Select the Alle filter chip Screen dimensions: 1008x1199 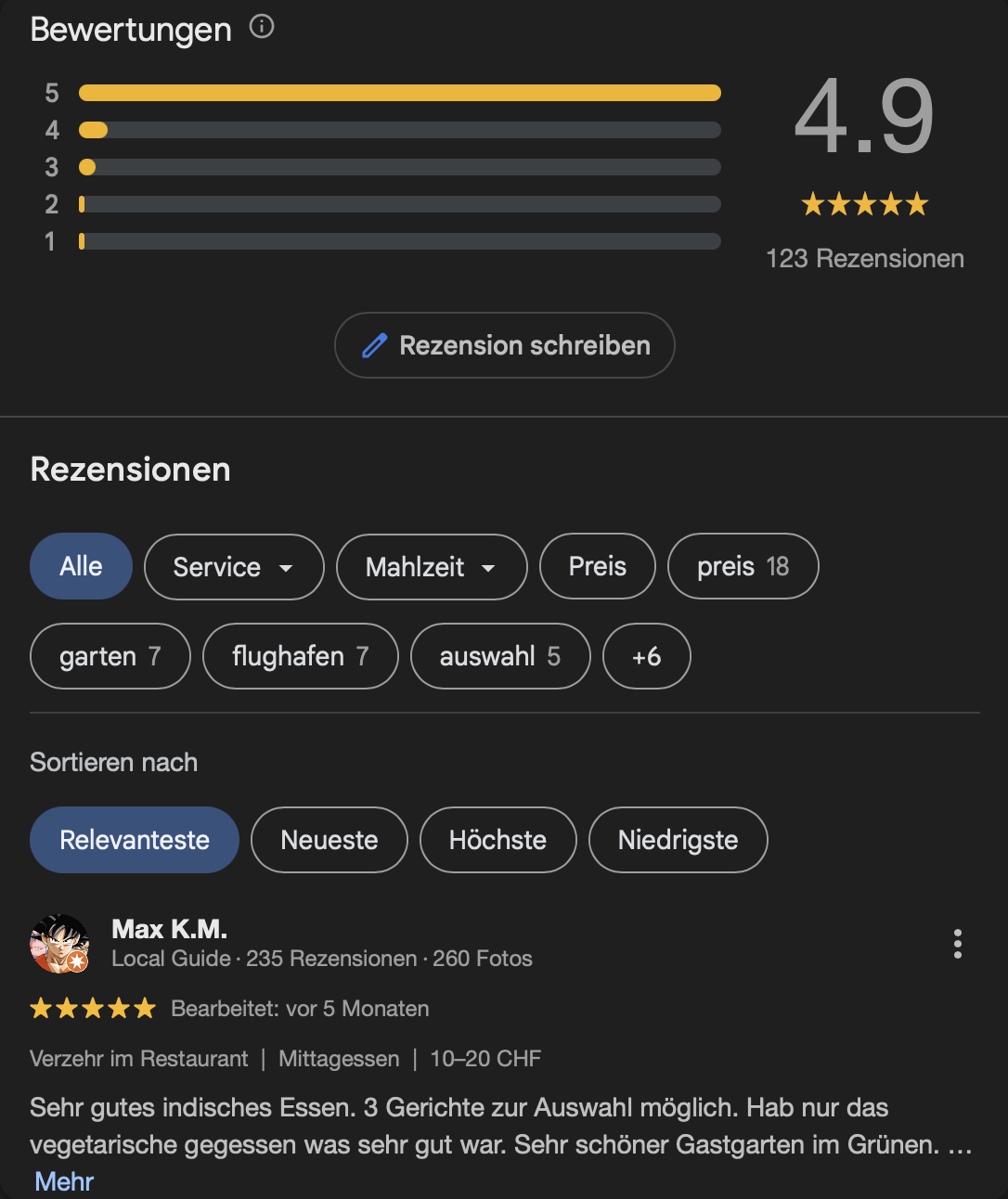(81, 566)
